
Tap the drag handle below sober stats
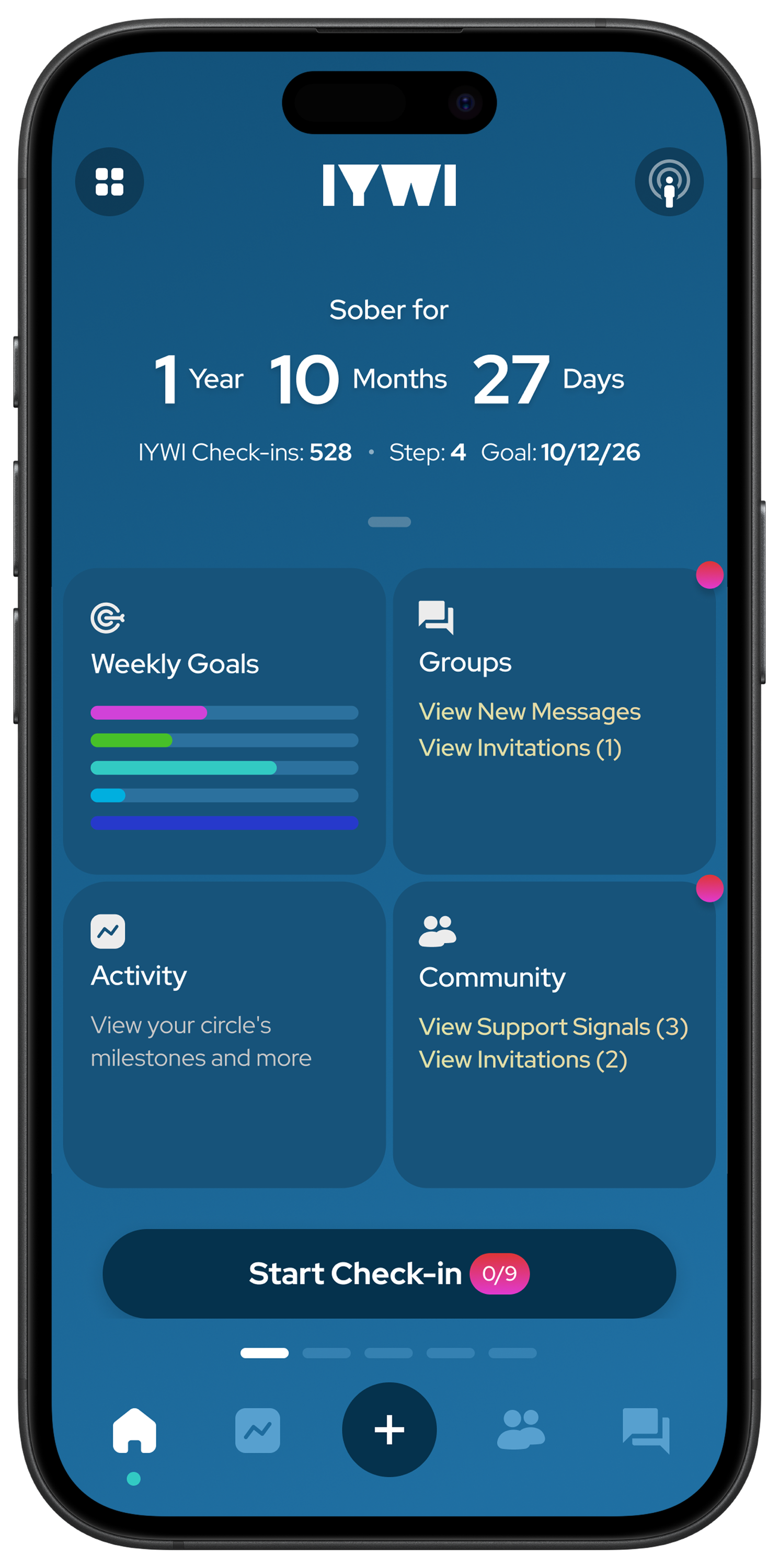click(x=389, y=522)
